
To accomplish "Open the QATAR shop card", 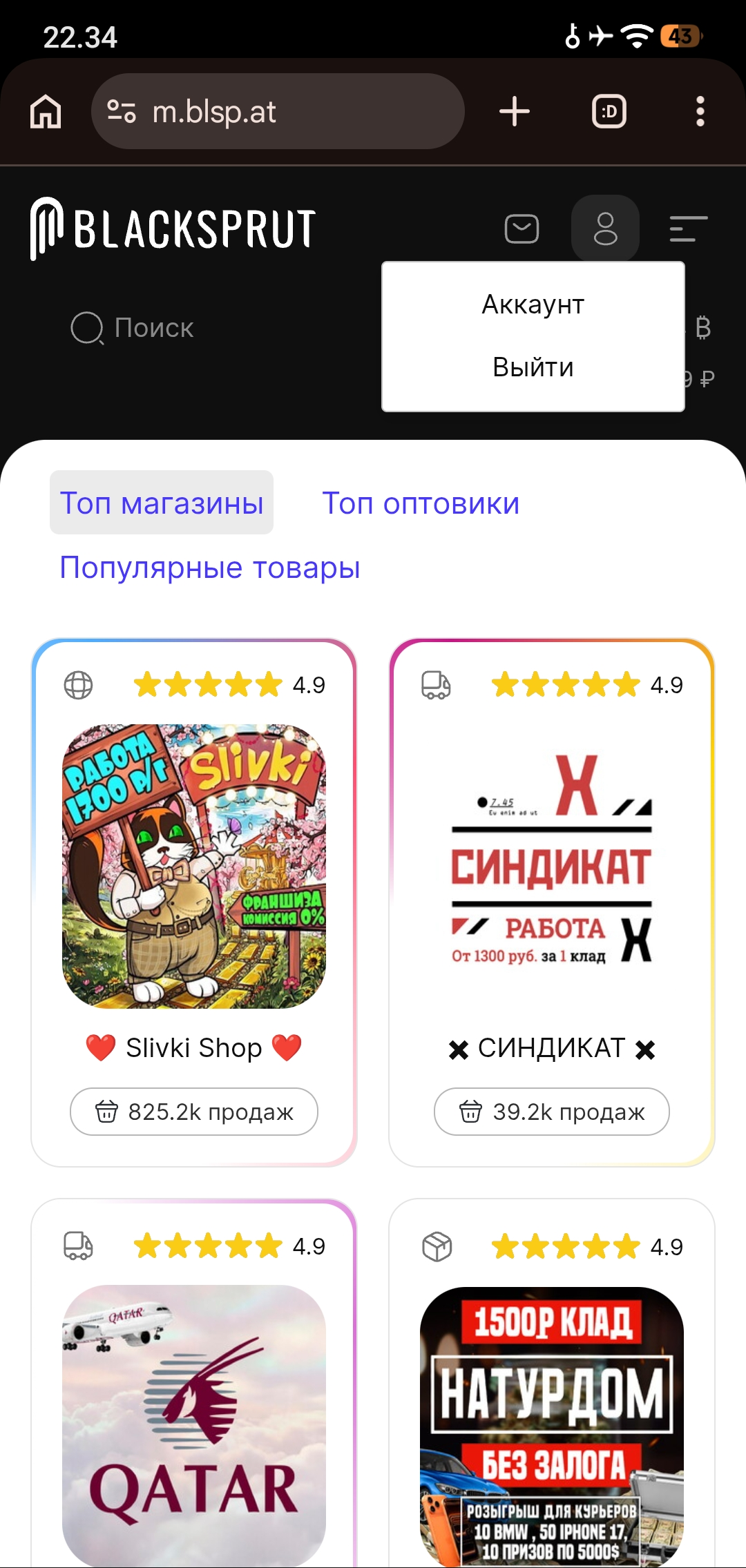I will pyautogui.click(x=194, y=1415).
